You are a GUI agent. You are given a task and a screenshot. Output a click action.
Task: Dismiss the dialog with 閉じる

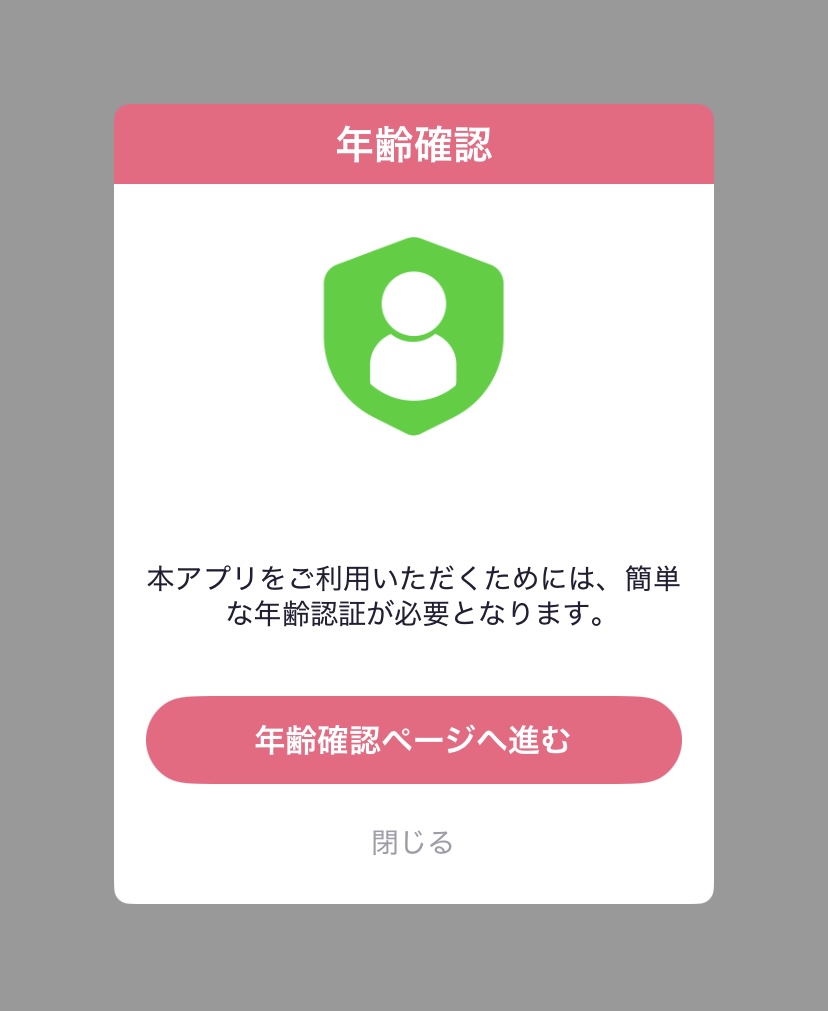(x=413, y=842)
